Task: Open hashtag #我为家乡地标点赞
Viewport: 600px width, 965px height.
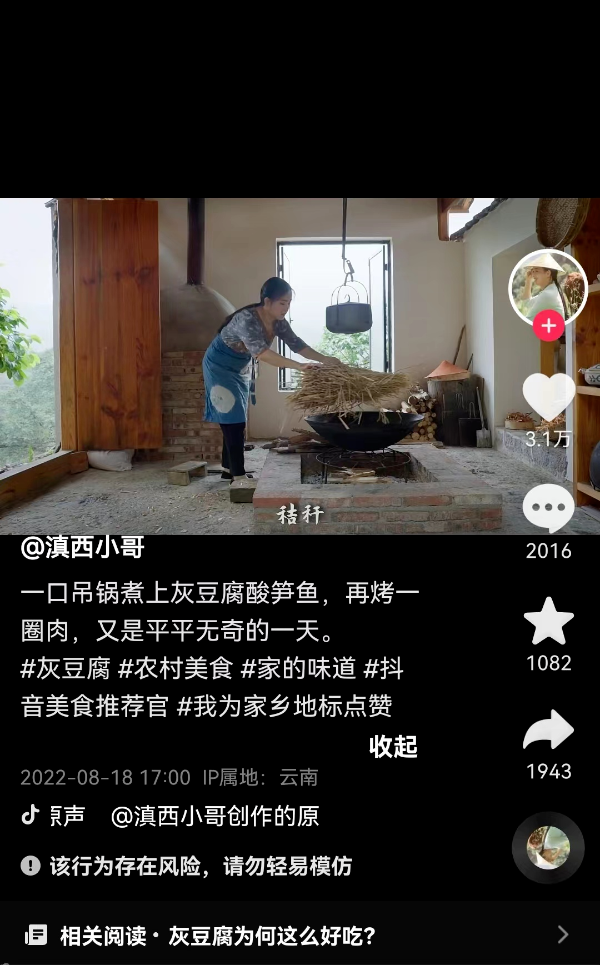Action: tap(284, 706)
